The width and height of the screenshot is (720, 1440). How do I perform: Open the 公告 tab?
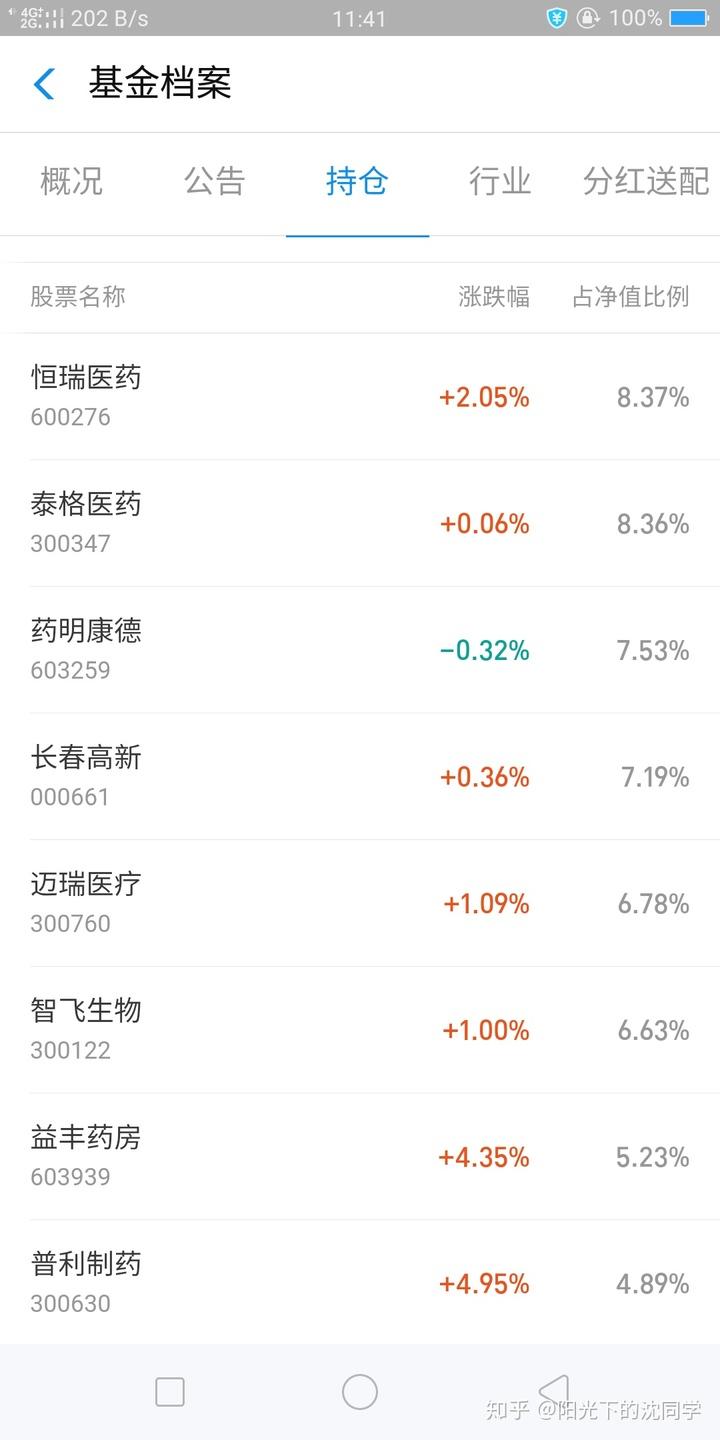pos(214,182)
